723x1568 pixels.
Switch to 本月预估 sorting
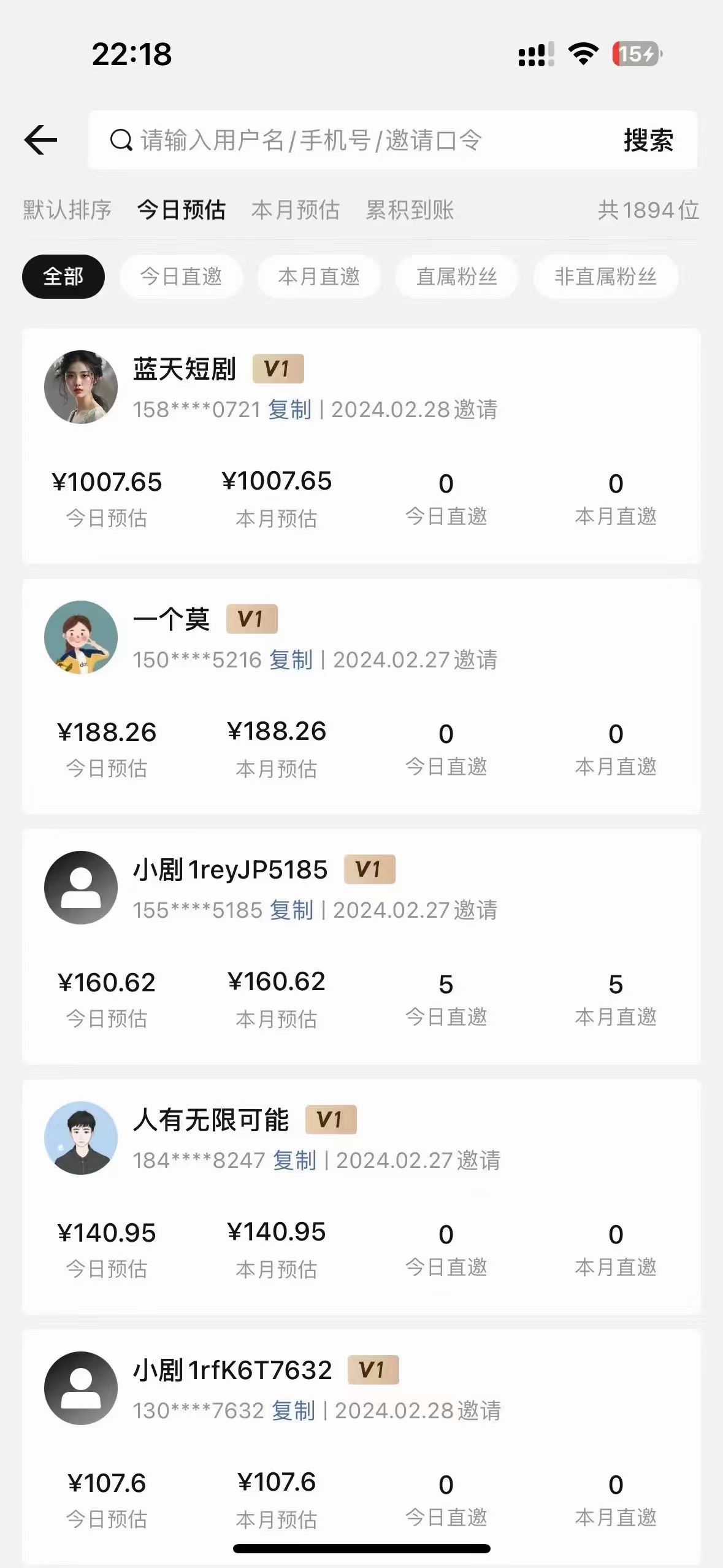pyautogui.click(x=296, y=210)
